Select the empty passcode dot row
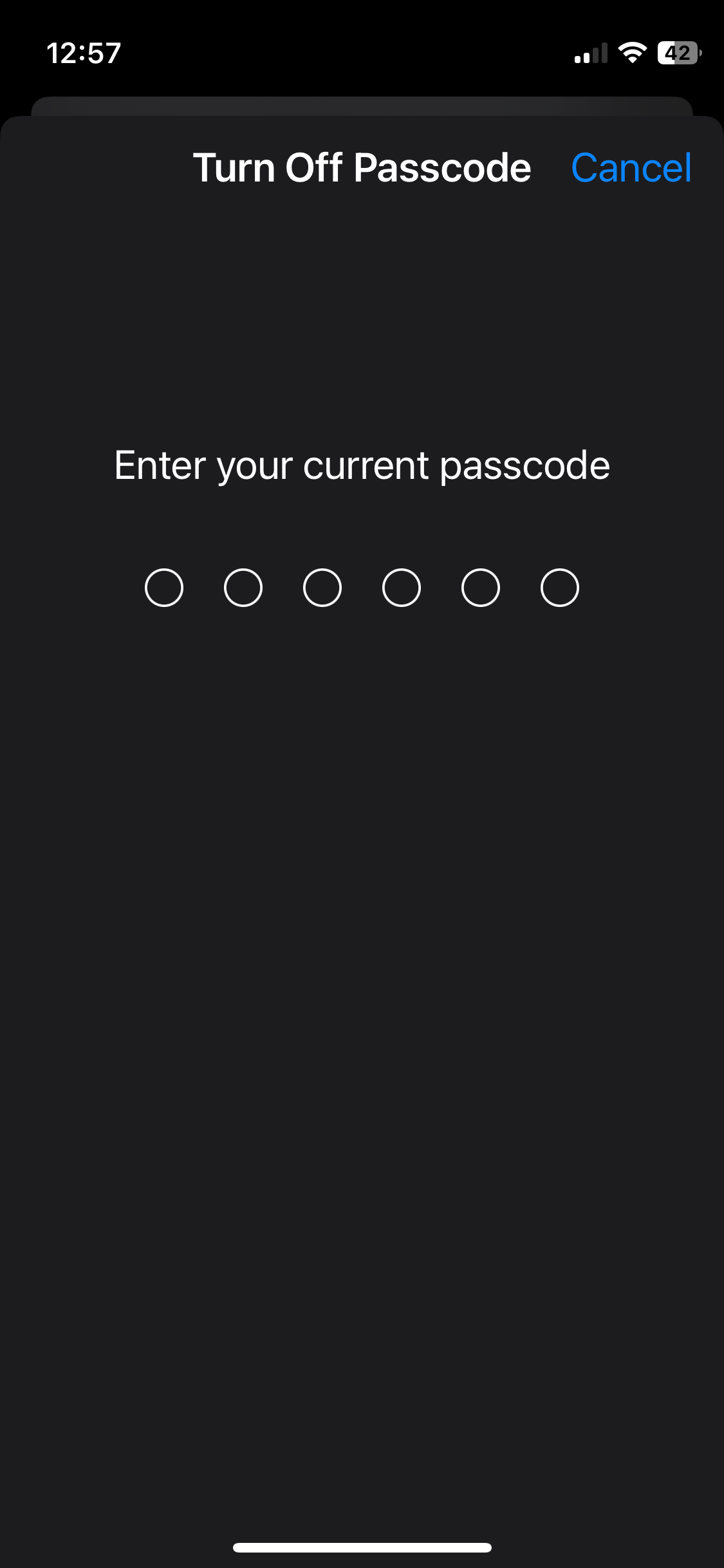 (x=362, y=587)
